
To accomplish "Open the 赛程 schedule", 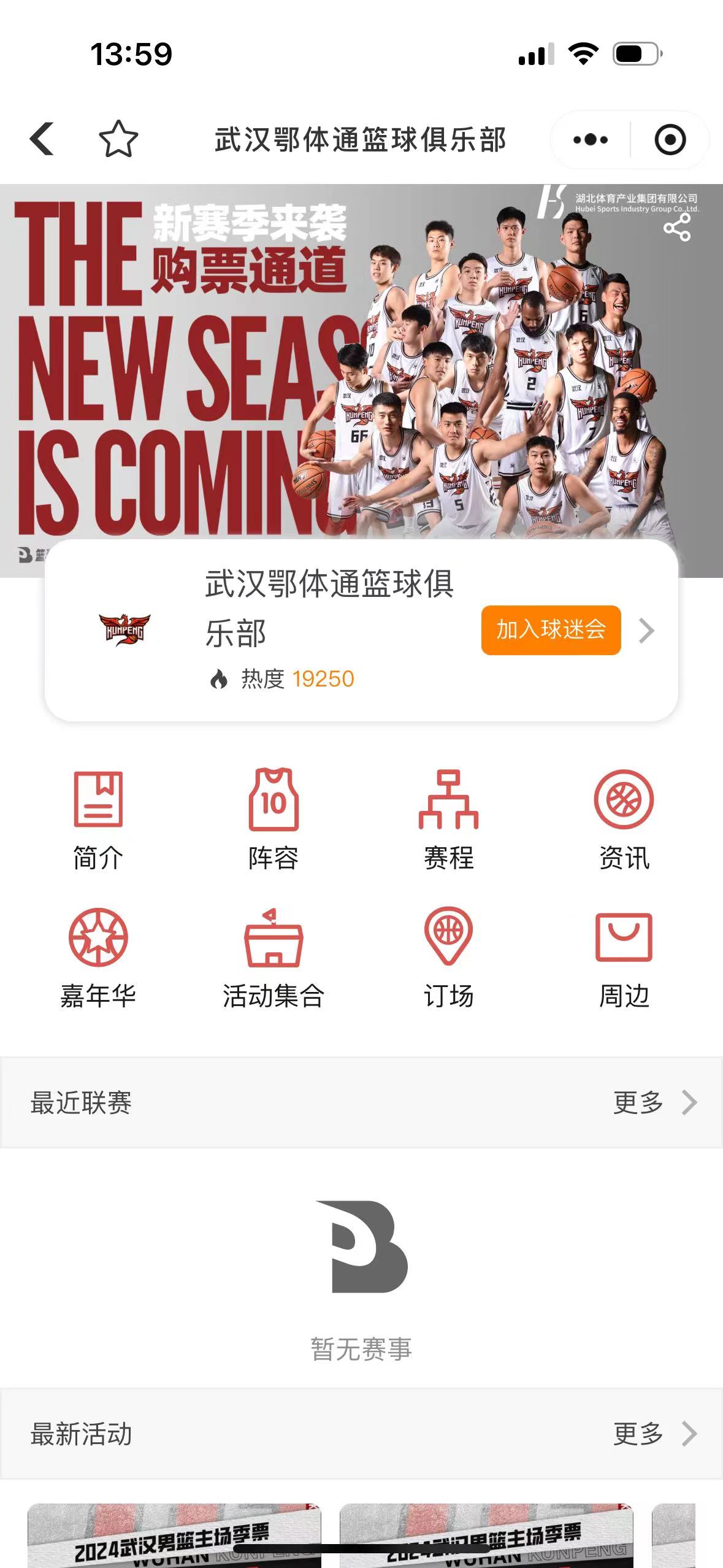I will [x=449, y=820].
